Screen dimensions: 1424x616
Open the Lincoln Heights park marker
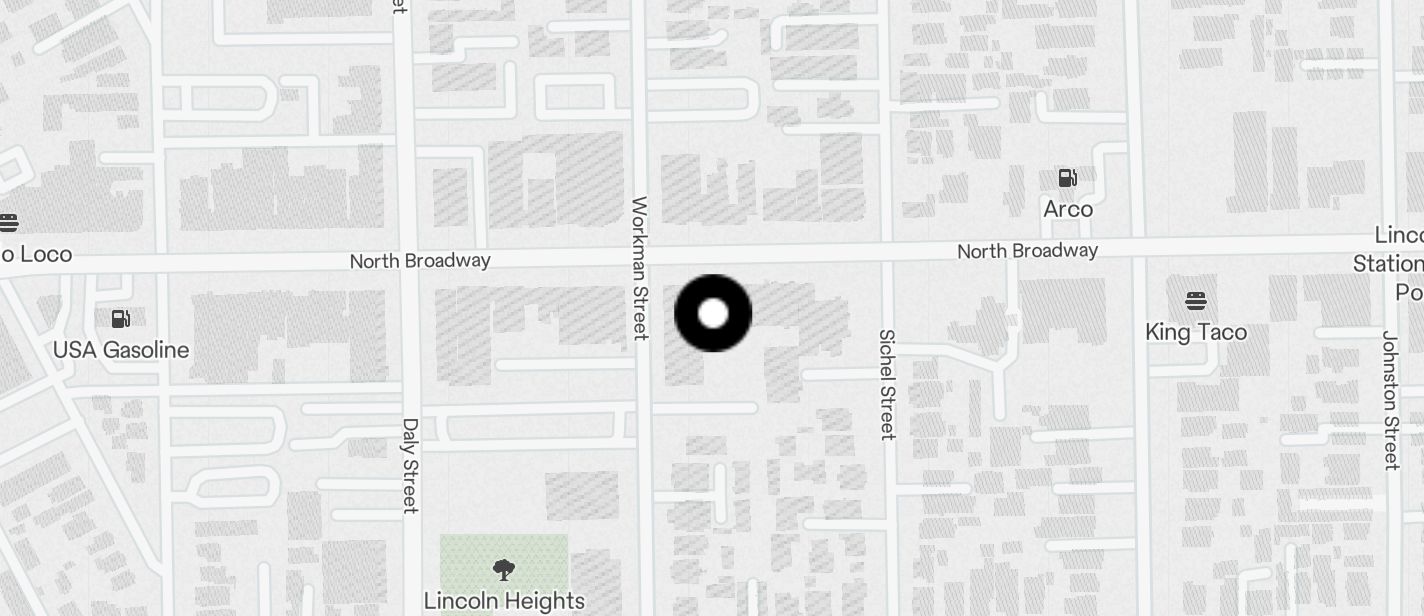[x=504, y=570]
